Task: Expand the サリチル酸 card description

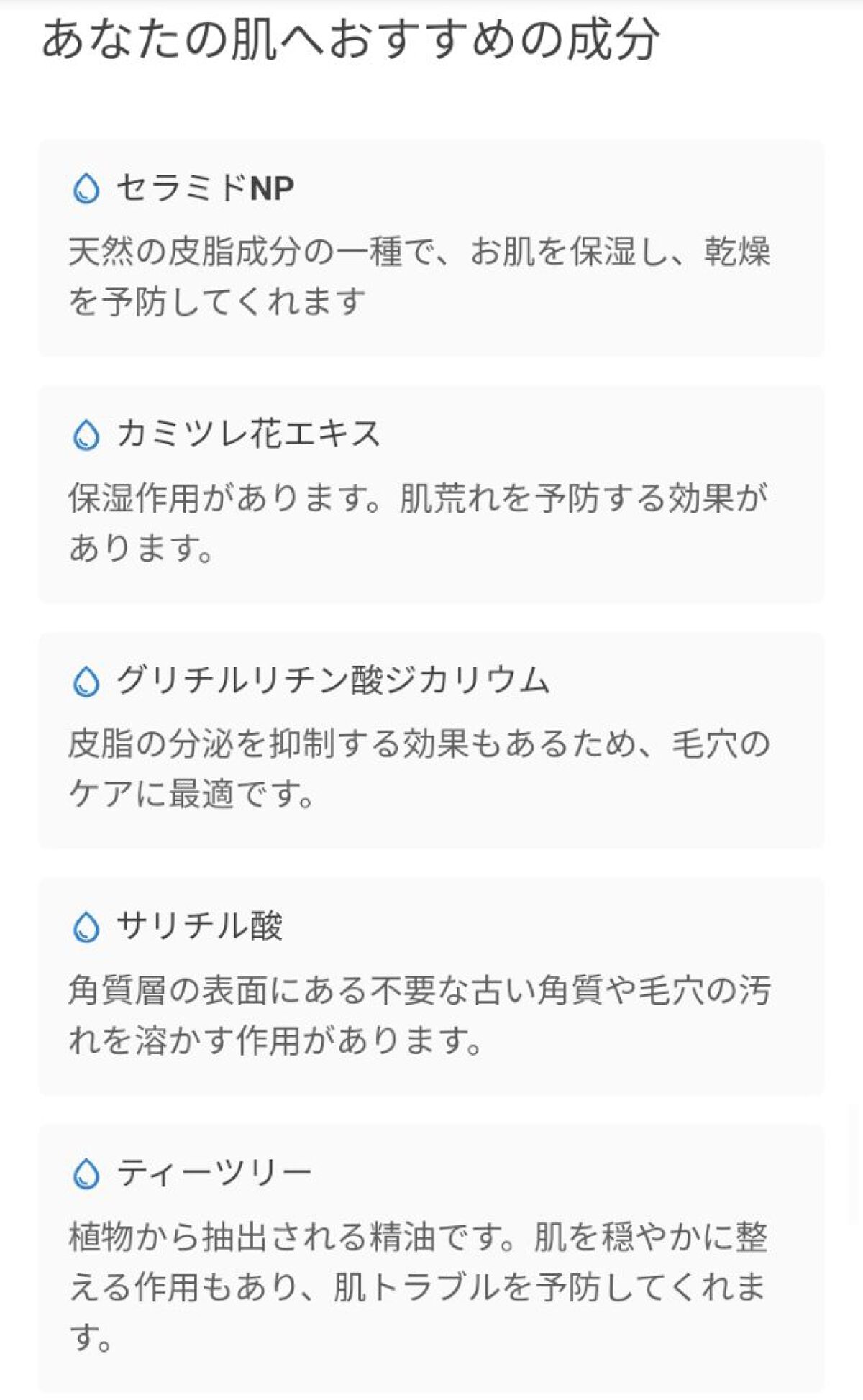Action: (x=431, y=992)
